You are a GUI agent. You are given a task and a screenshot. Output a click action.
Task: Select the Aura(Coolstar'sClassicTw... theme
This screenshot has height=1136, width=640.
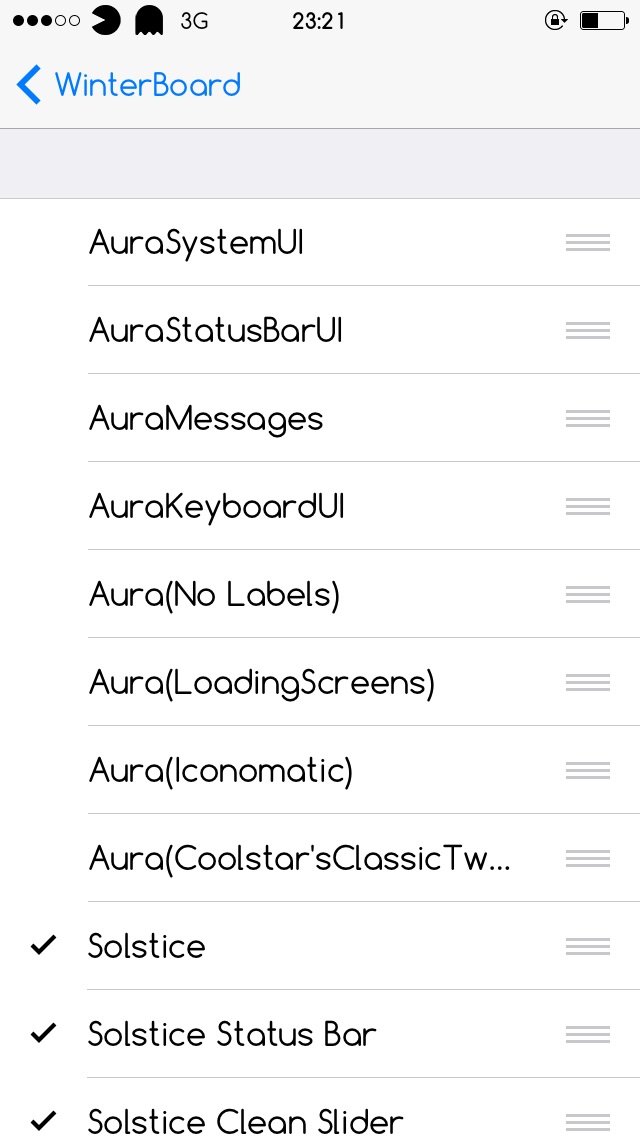pos(320,858)
